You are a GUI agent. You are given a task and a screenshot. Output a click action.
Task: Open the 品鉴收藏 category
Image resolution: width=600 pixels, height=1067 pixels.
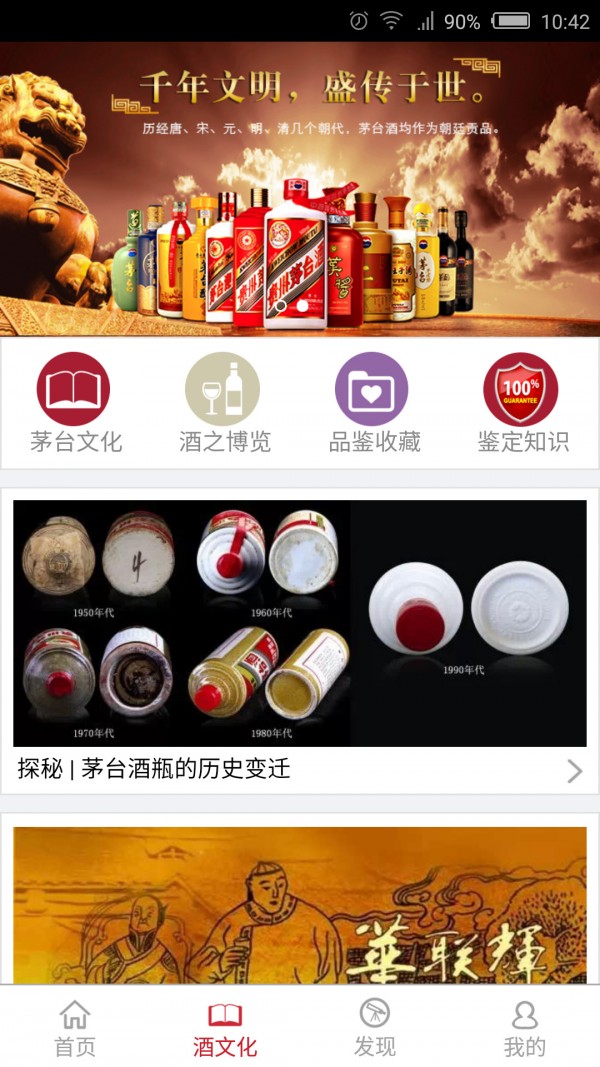[x=373, y=402]
